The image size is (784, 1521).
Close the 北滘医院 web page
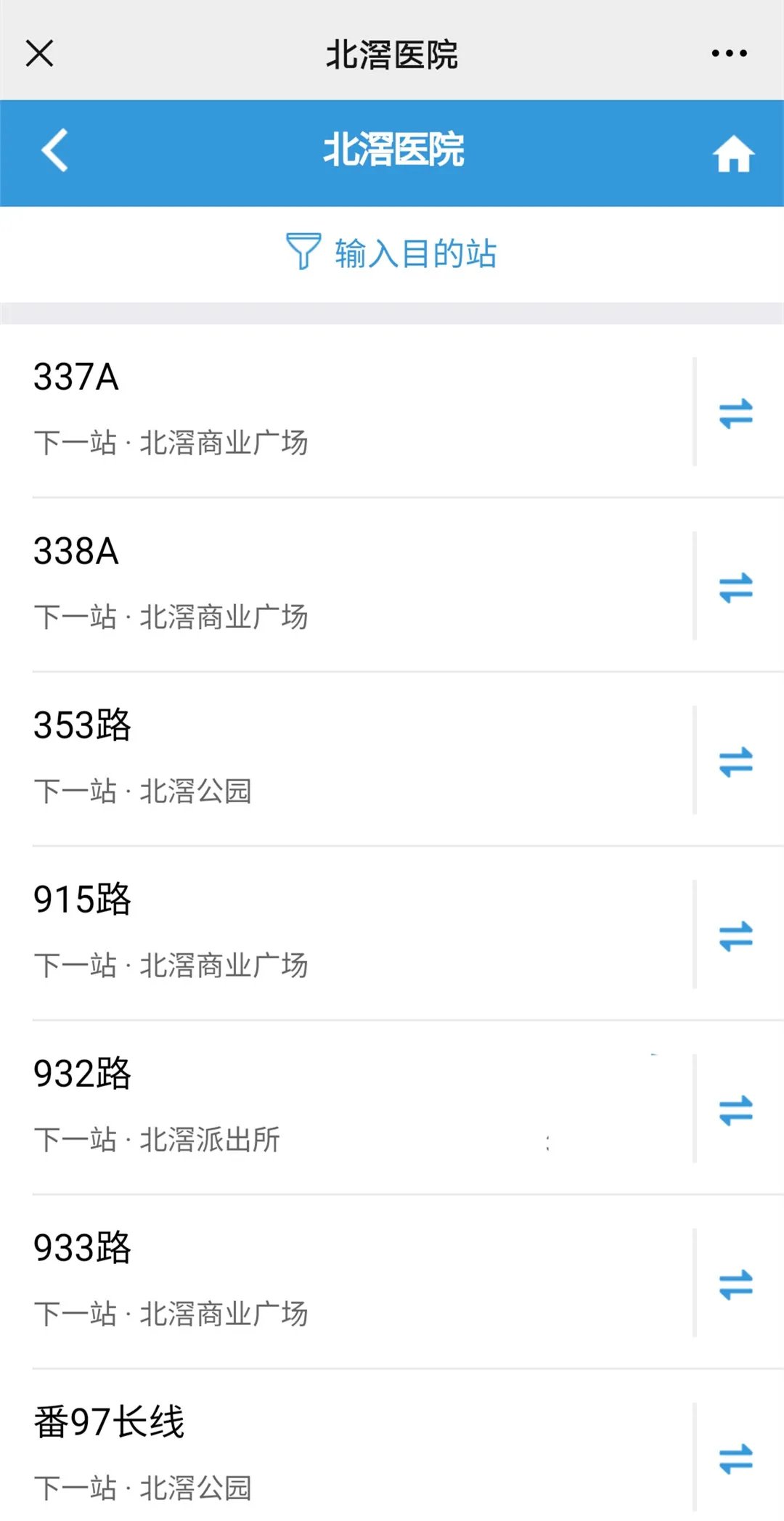[x=39, y=53]
